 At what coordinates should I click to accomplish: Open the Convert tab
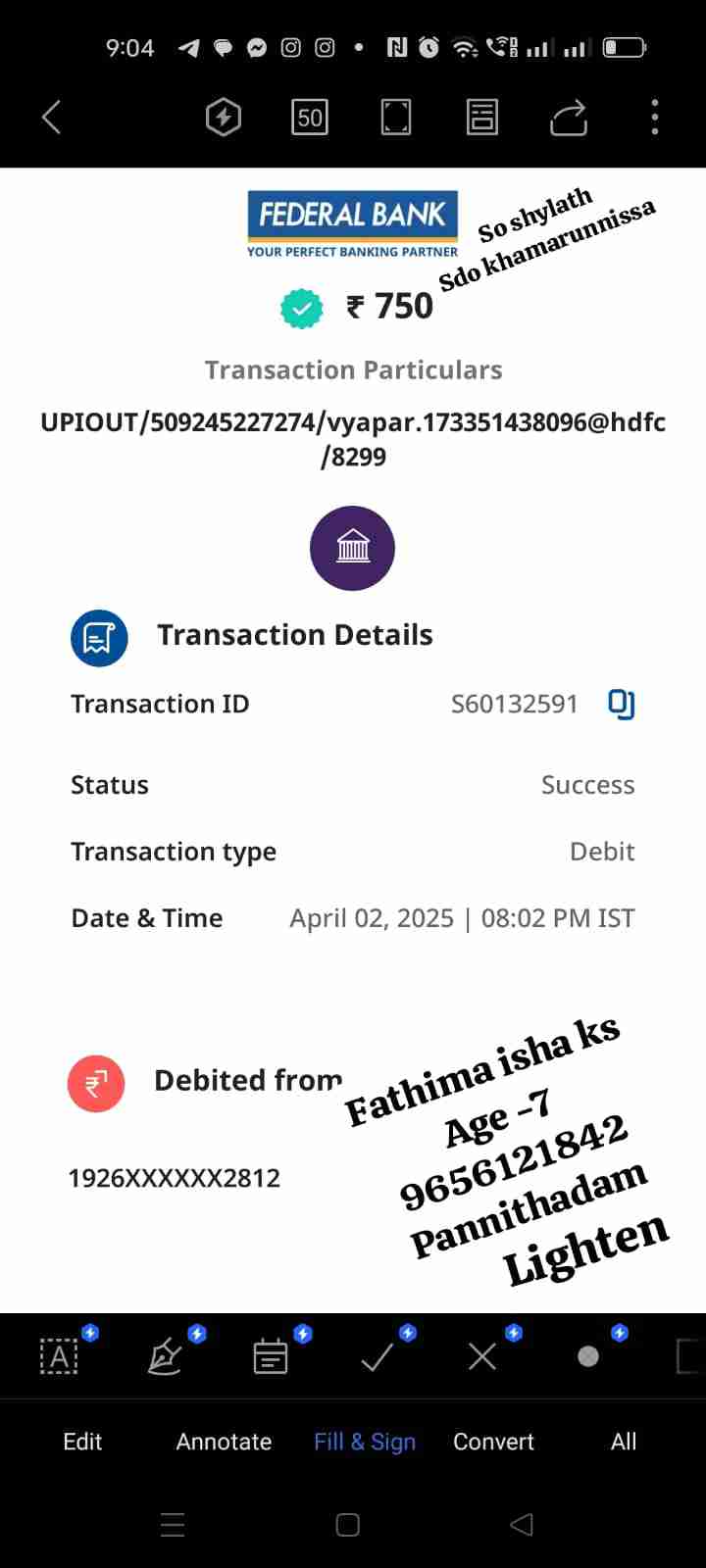pyautogui.click(x=493, y=1442)
